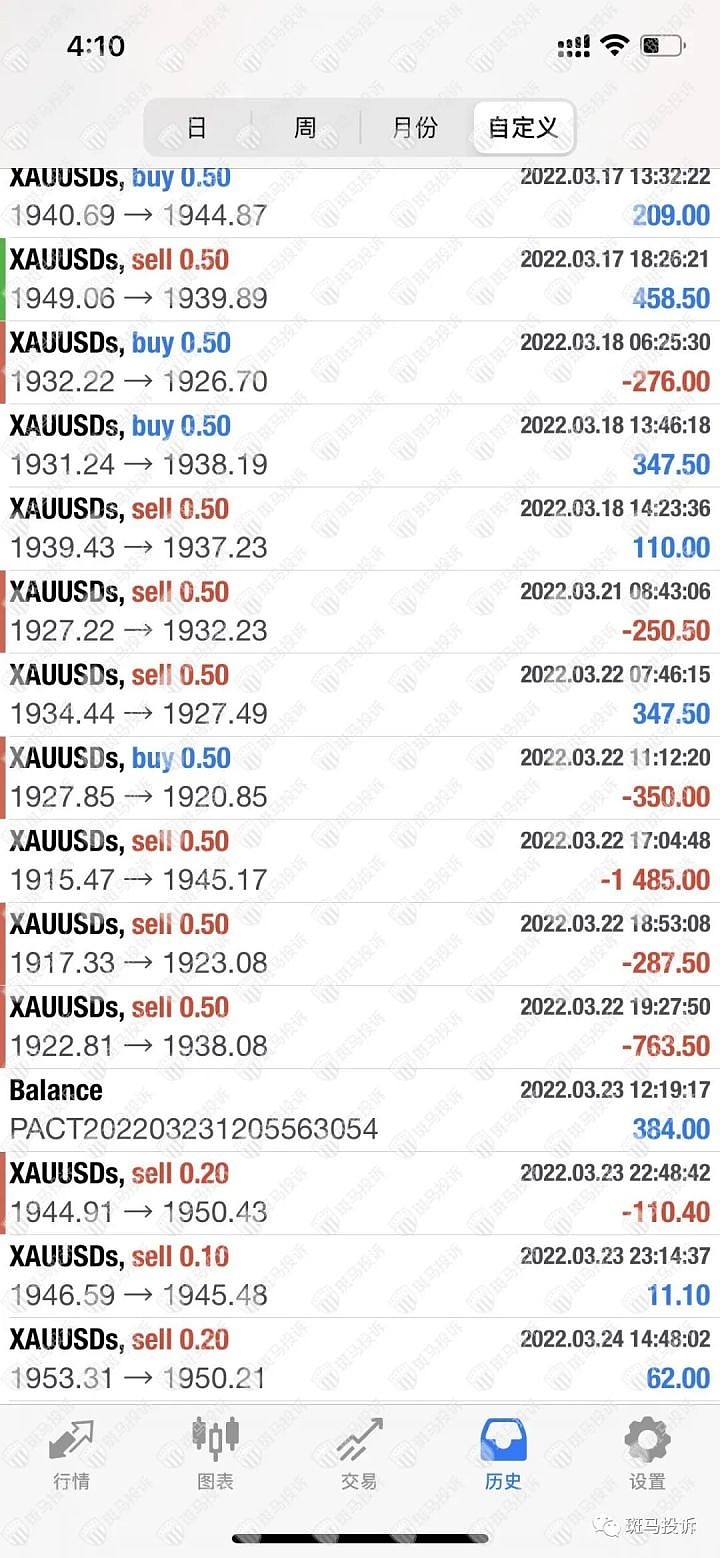Tap the 自定义 custom period segment
The height and width of the screenshot is (1558, 720).
pos(522,127)
